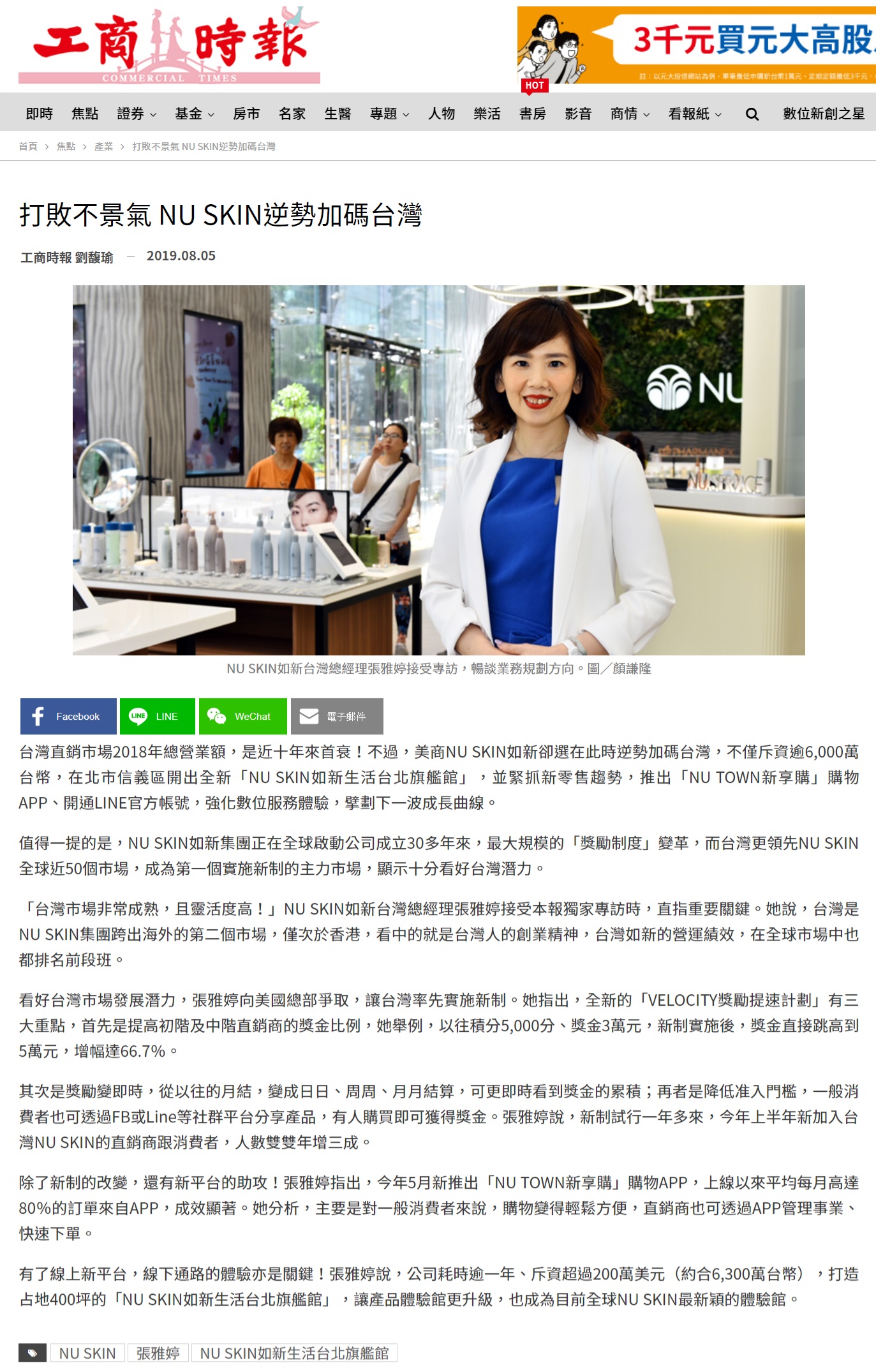Tap the 首頁 breadcrumb link
The image size is (876, 1372).
click(28, 146)
